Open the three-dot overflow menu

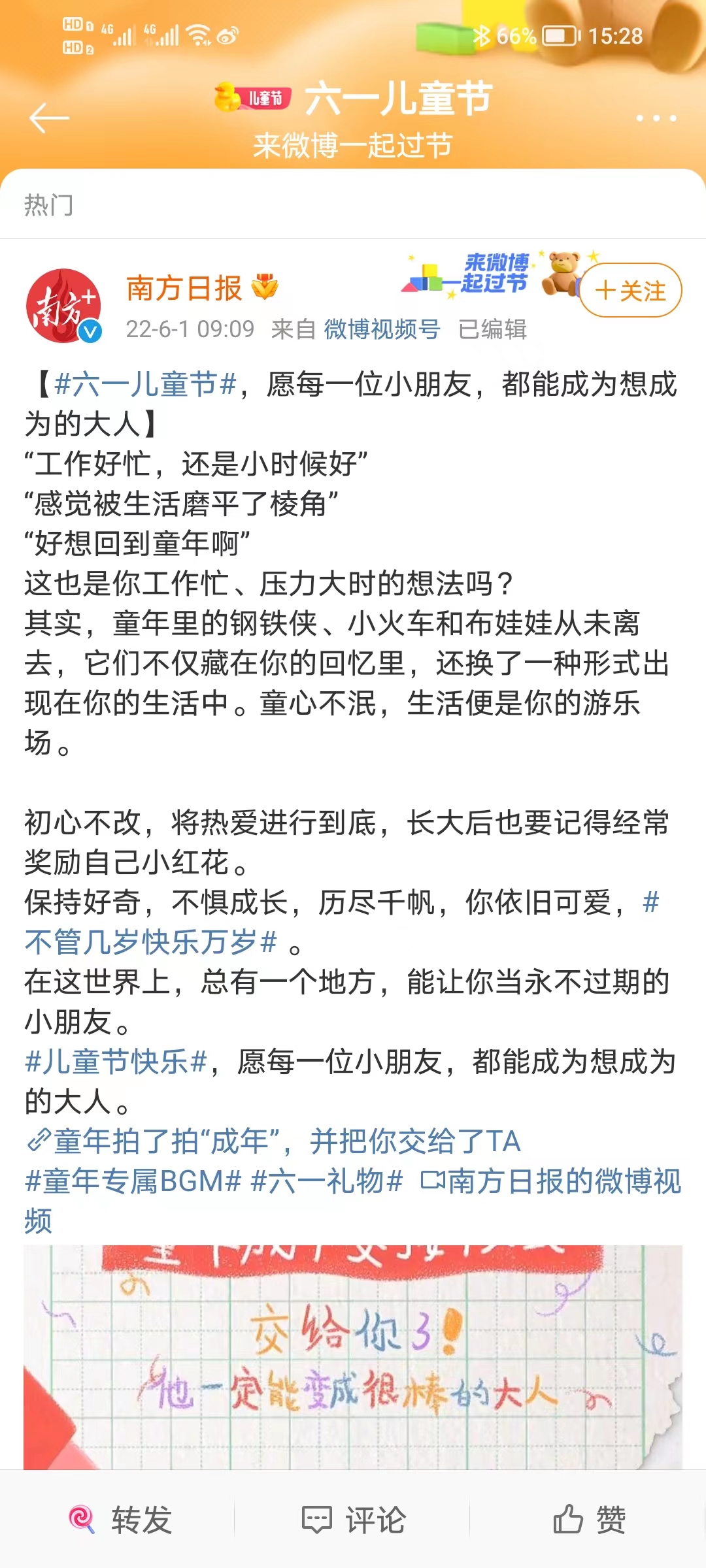tap(656, 118)
